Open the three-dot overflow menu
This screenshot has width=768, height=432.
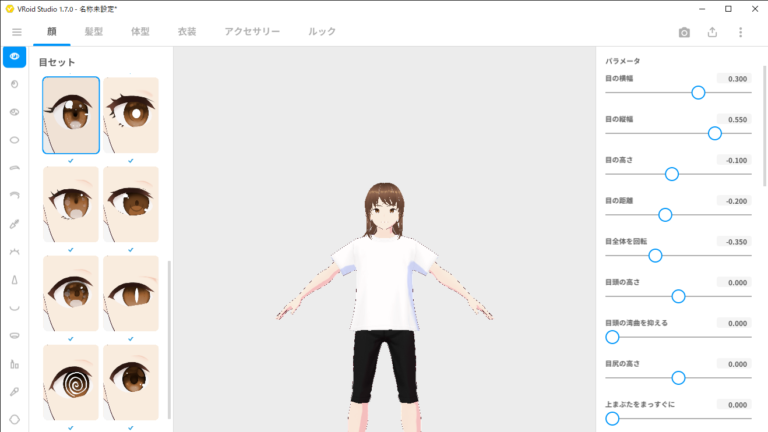tap(741, 32)
